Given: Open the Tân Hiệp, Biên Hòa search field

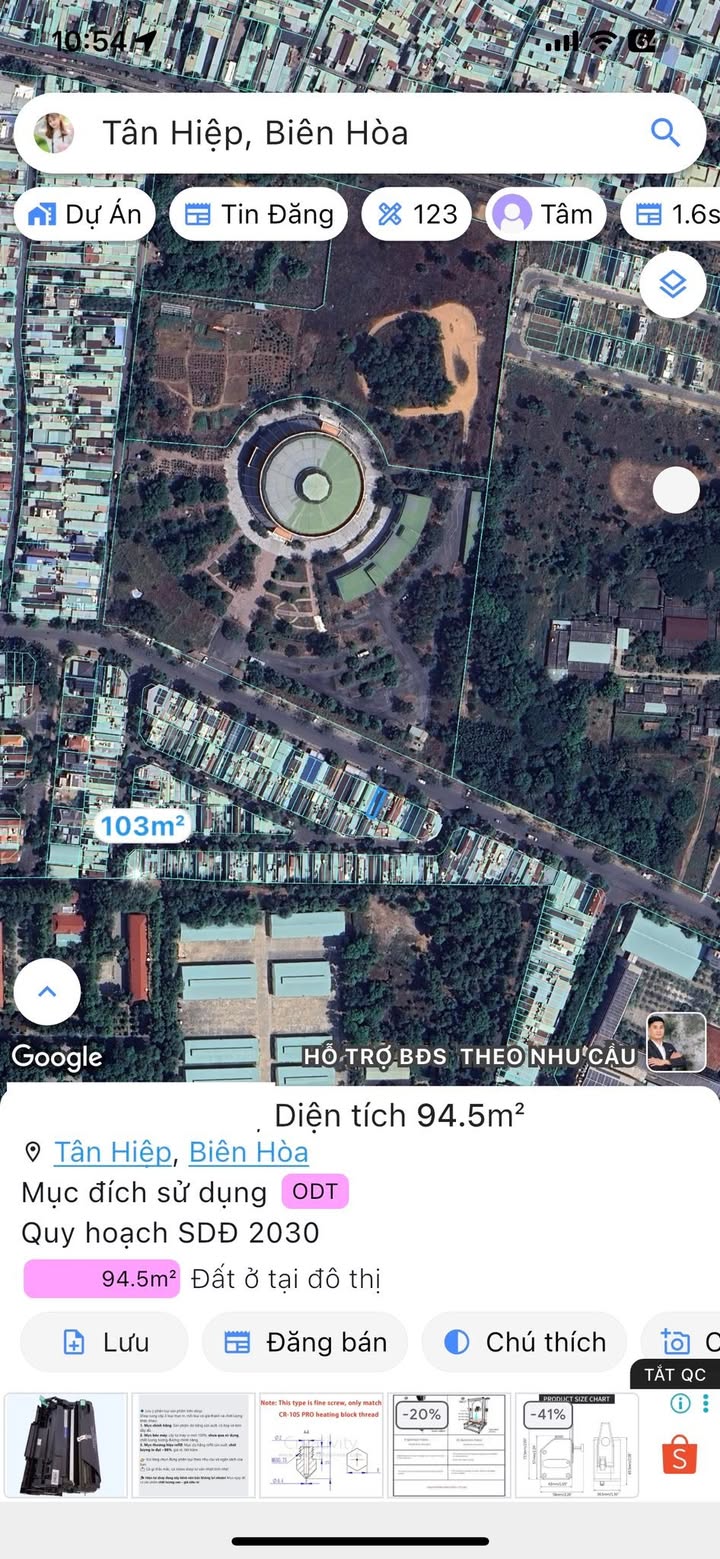Looking at the screenshot, I should coord(360,133).
